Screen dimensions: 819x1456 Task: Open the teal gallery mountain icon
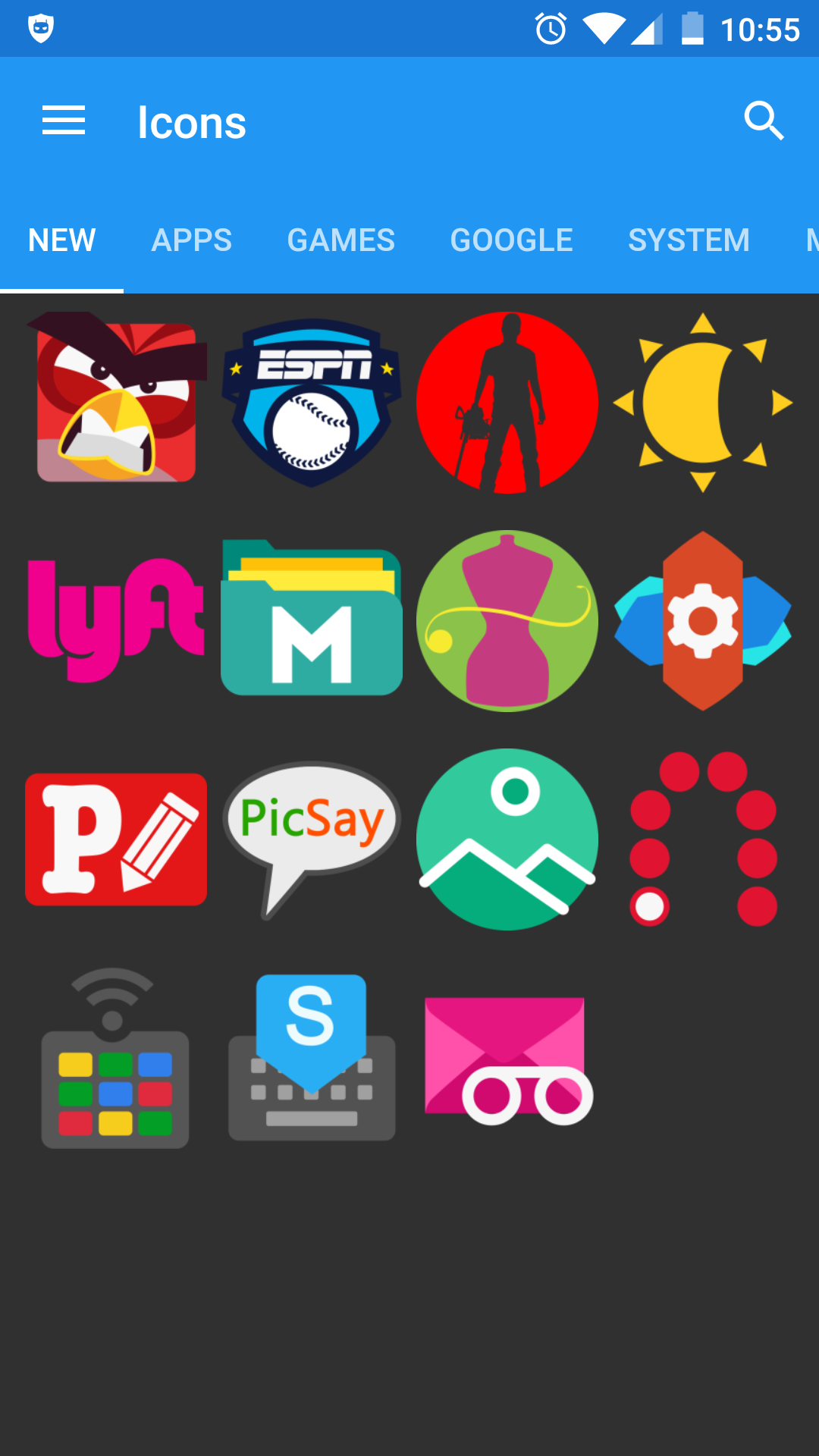pos(507,839)
